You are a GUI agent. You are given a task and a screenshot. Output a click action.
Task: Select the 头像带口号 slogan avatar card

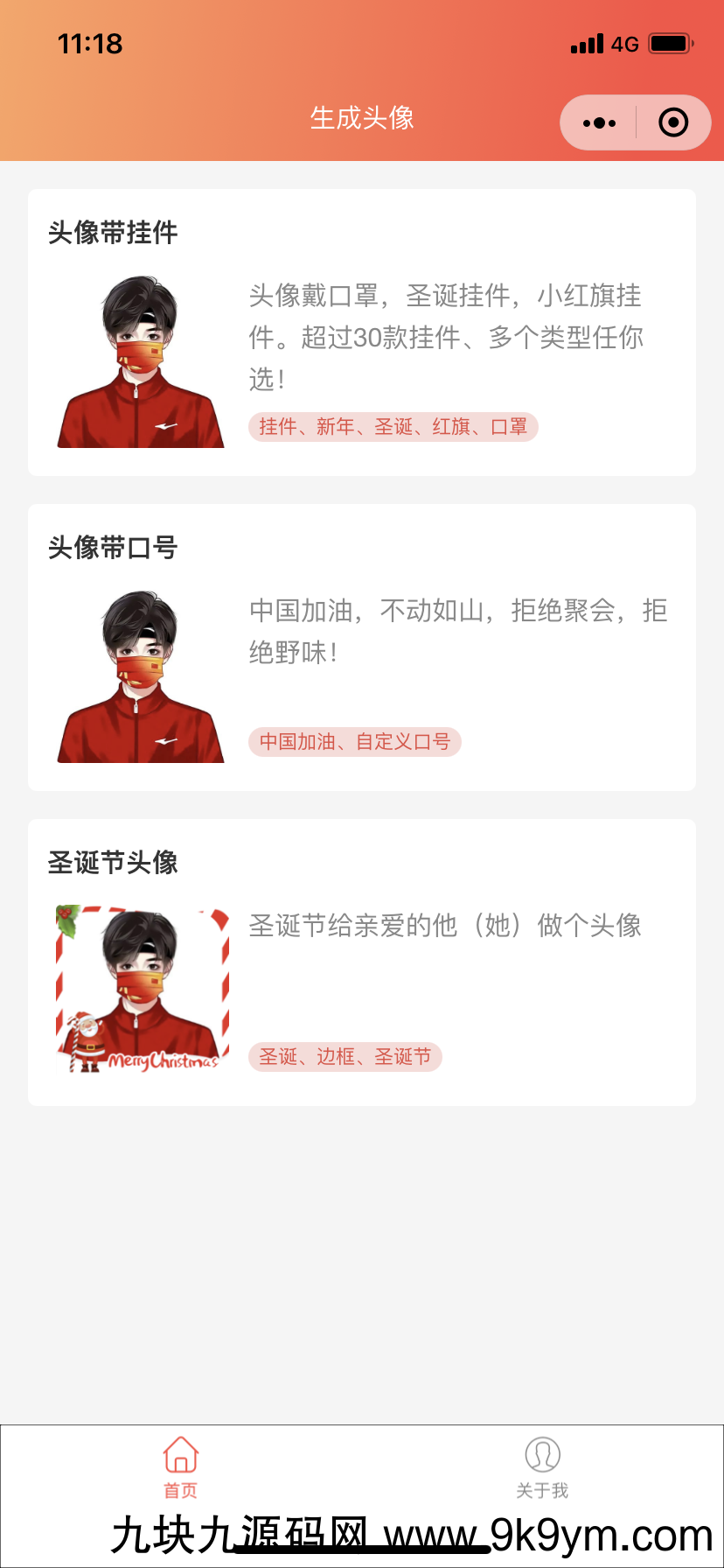point(362,647)
